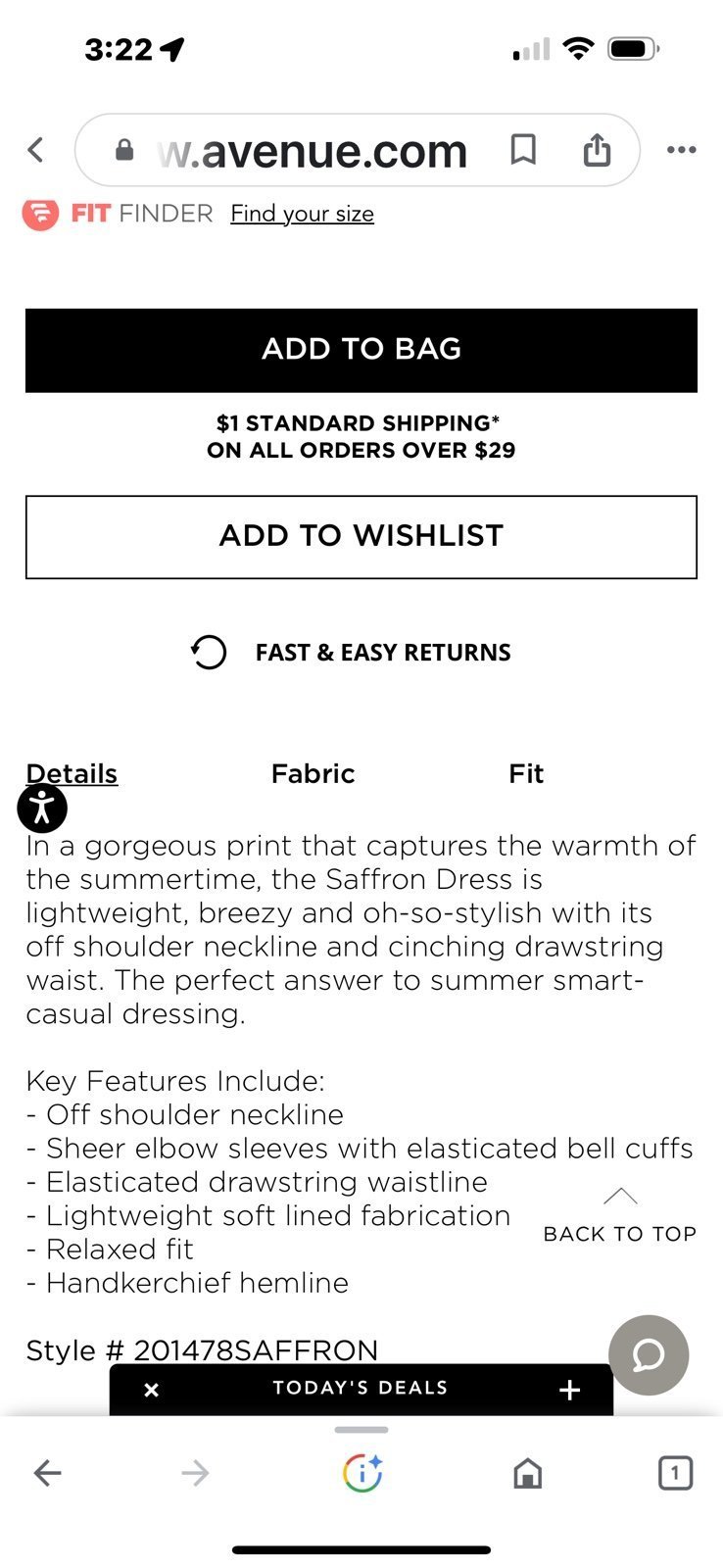Switch to the Fit tab
This screenshot has width=723, height=1568.
coord(526,774)
